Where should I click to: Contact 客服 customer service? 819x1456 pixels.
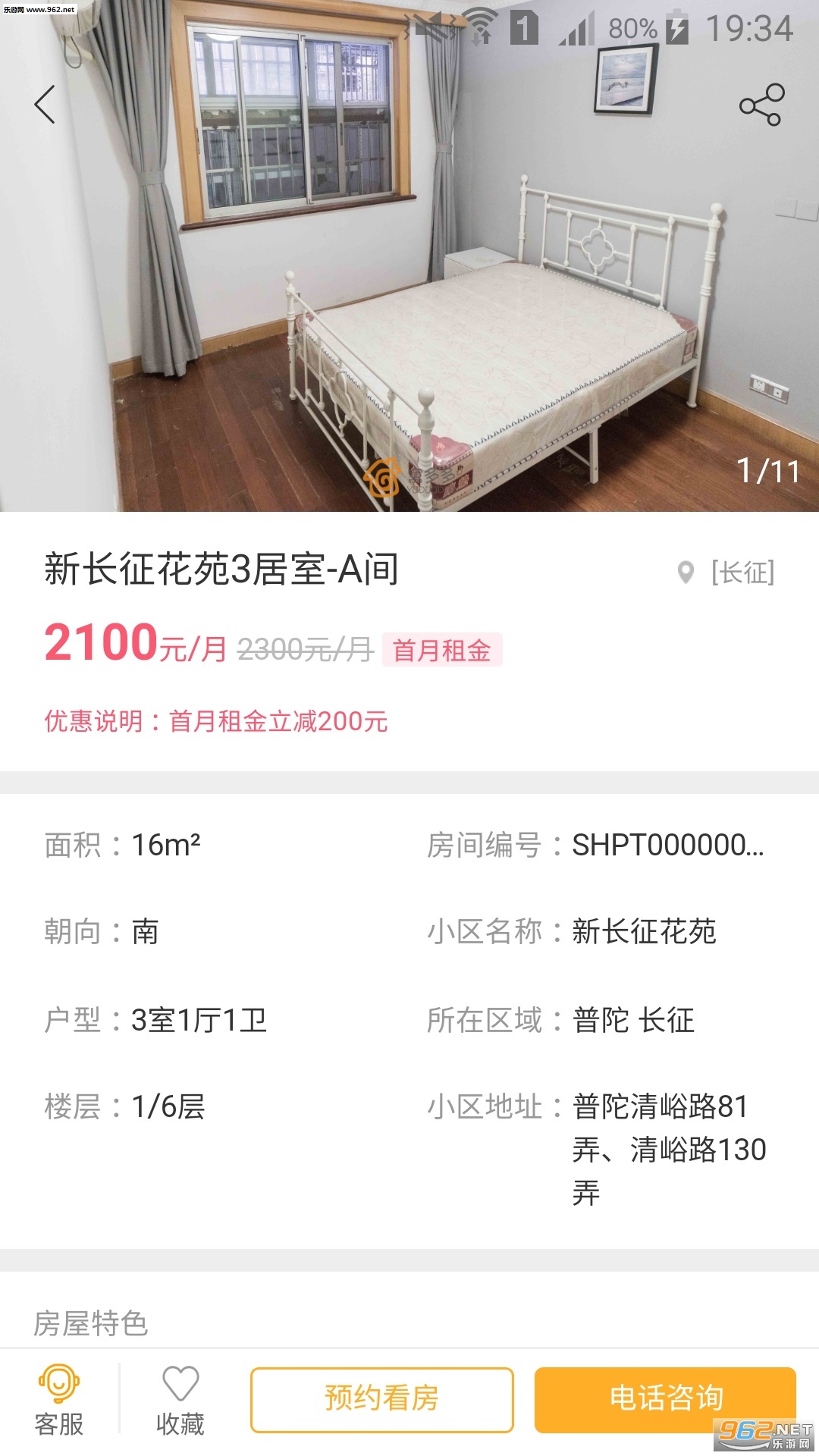[59, 1400]
